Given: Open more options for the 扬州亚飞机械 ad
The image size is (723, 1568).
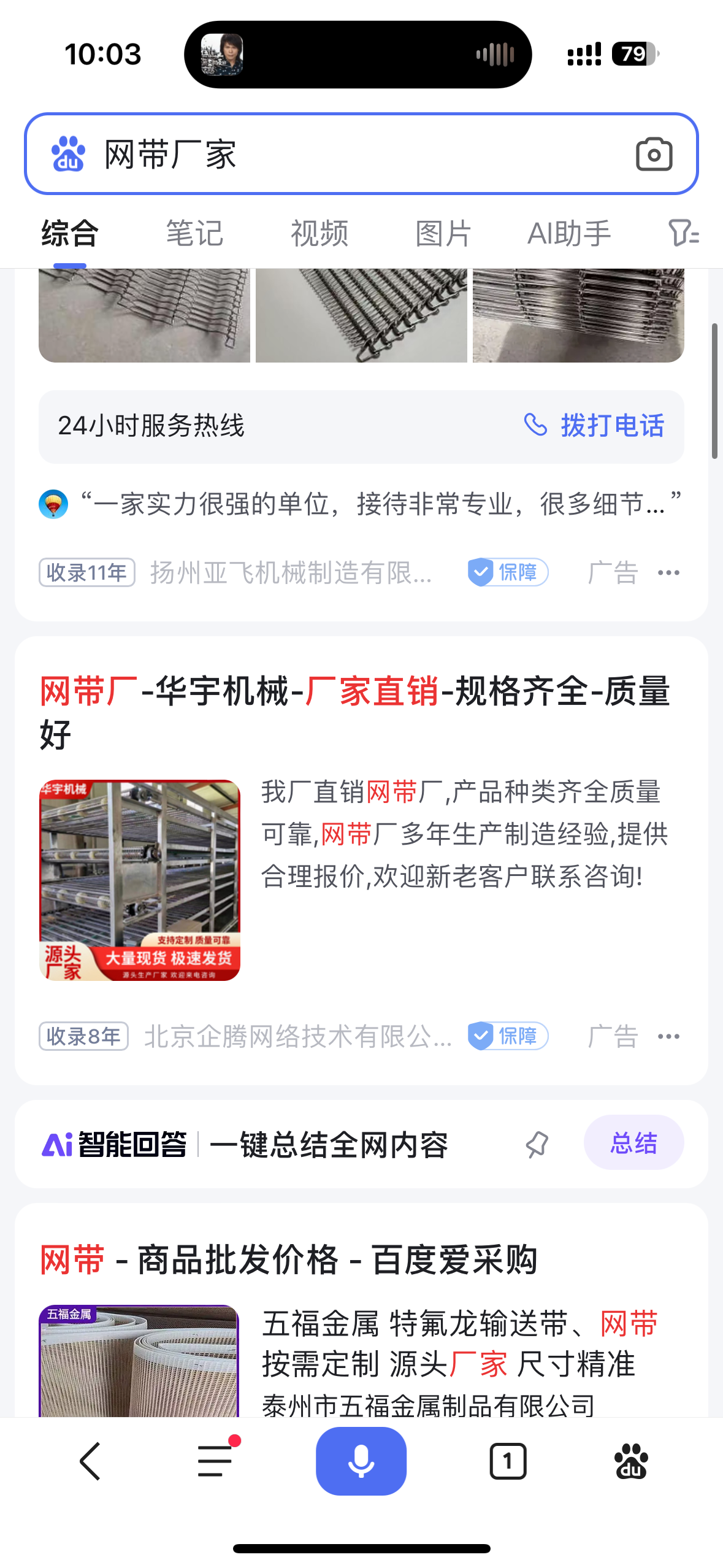Looking at the screenshot, I should point(668,573).
